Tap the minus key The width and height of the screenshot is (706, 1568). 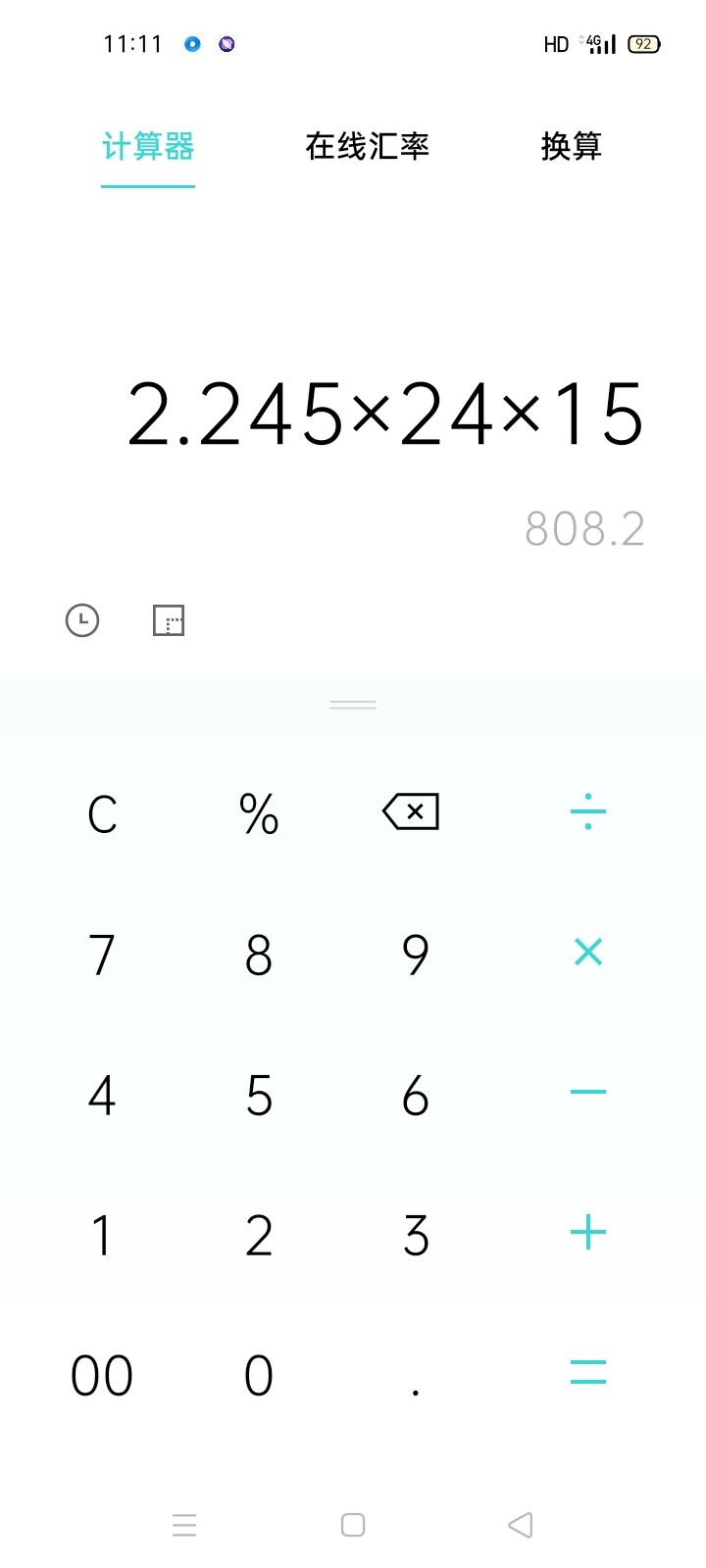(588, 1093)
